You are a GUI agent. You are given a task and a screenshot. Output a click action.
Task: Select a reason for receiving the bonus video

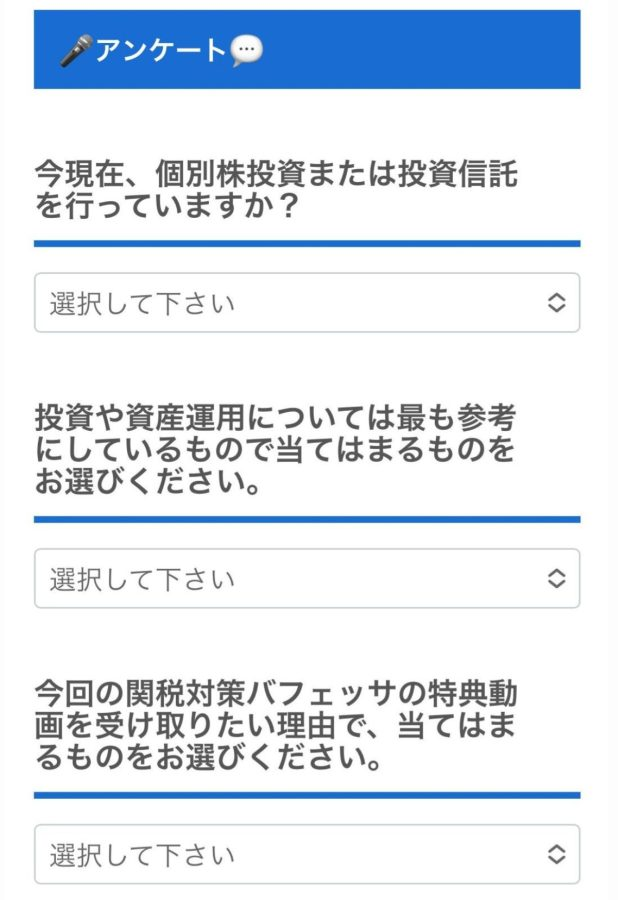(x=307, y=854)
